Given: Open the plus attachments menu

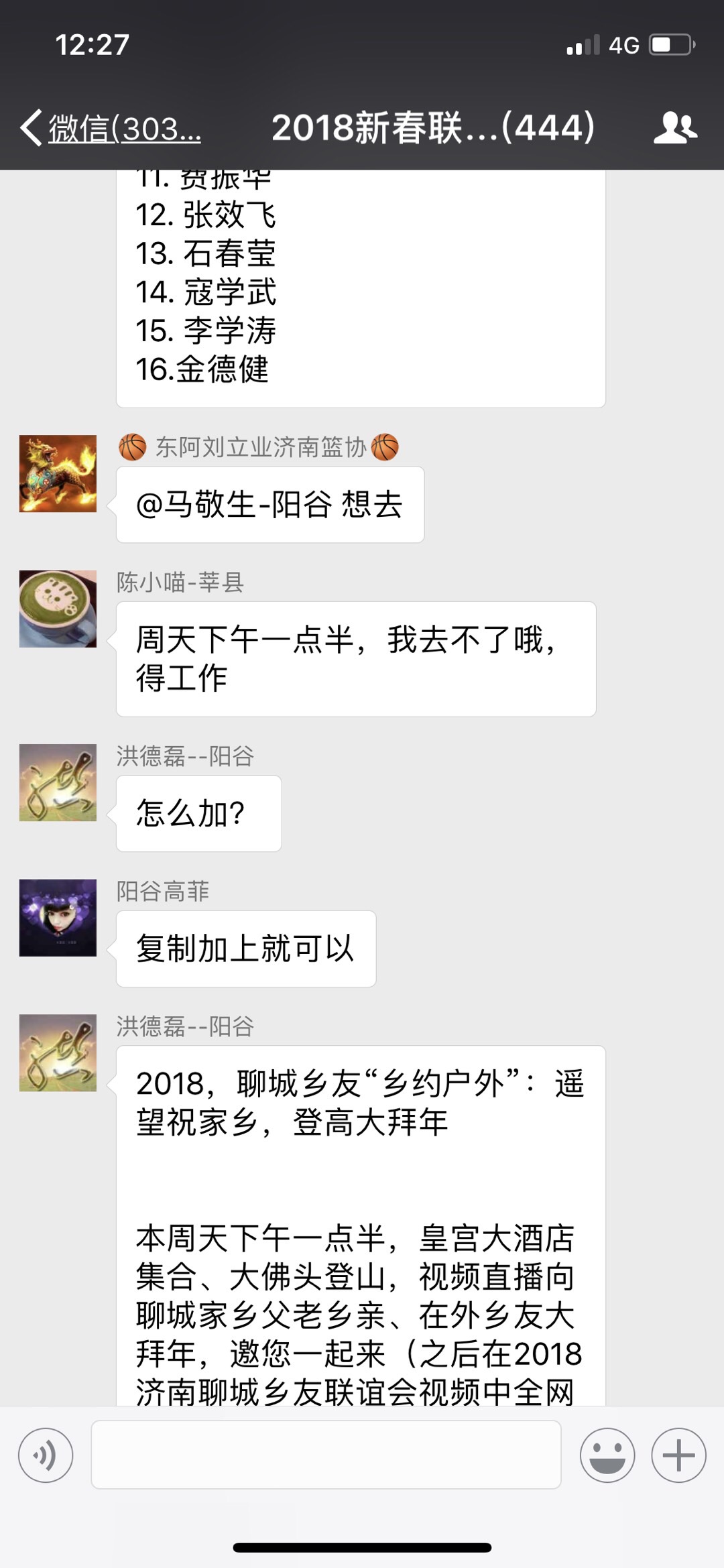Looking at the screenshot, I should 678,1455.
